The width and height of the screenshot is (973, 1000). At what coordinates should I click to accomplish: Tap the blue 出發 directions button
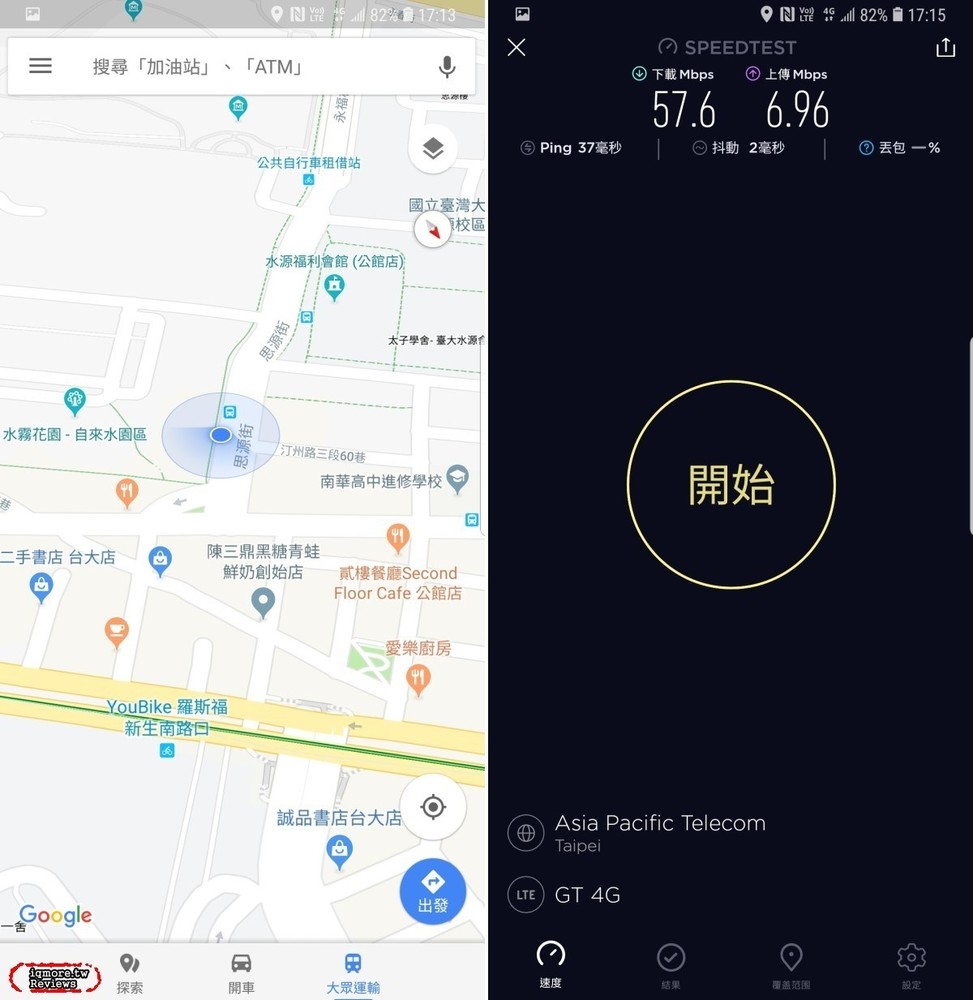click(433, 889)
